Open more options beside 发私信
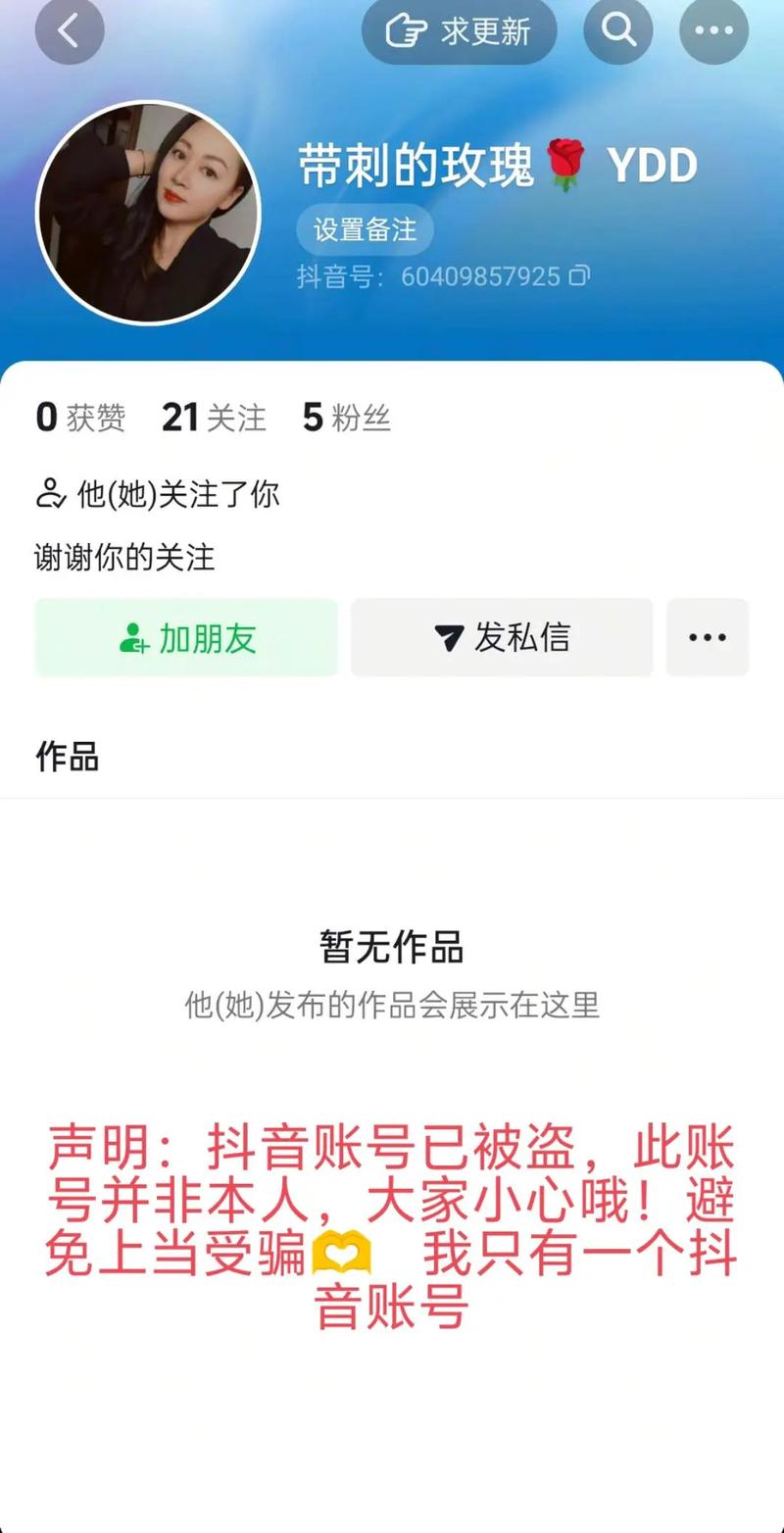The height and width of the screenshot is (1533, 784). pos(708,638)
